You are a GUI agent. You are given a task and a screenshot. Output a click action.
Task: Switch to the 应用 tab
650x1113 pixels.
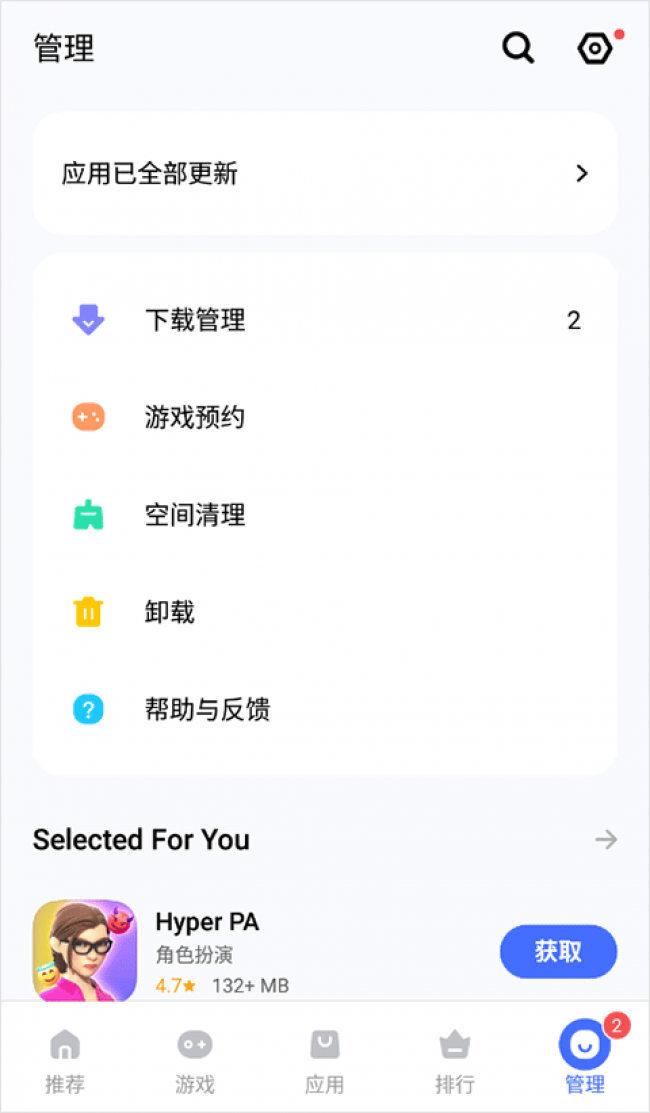324,1061
